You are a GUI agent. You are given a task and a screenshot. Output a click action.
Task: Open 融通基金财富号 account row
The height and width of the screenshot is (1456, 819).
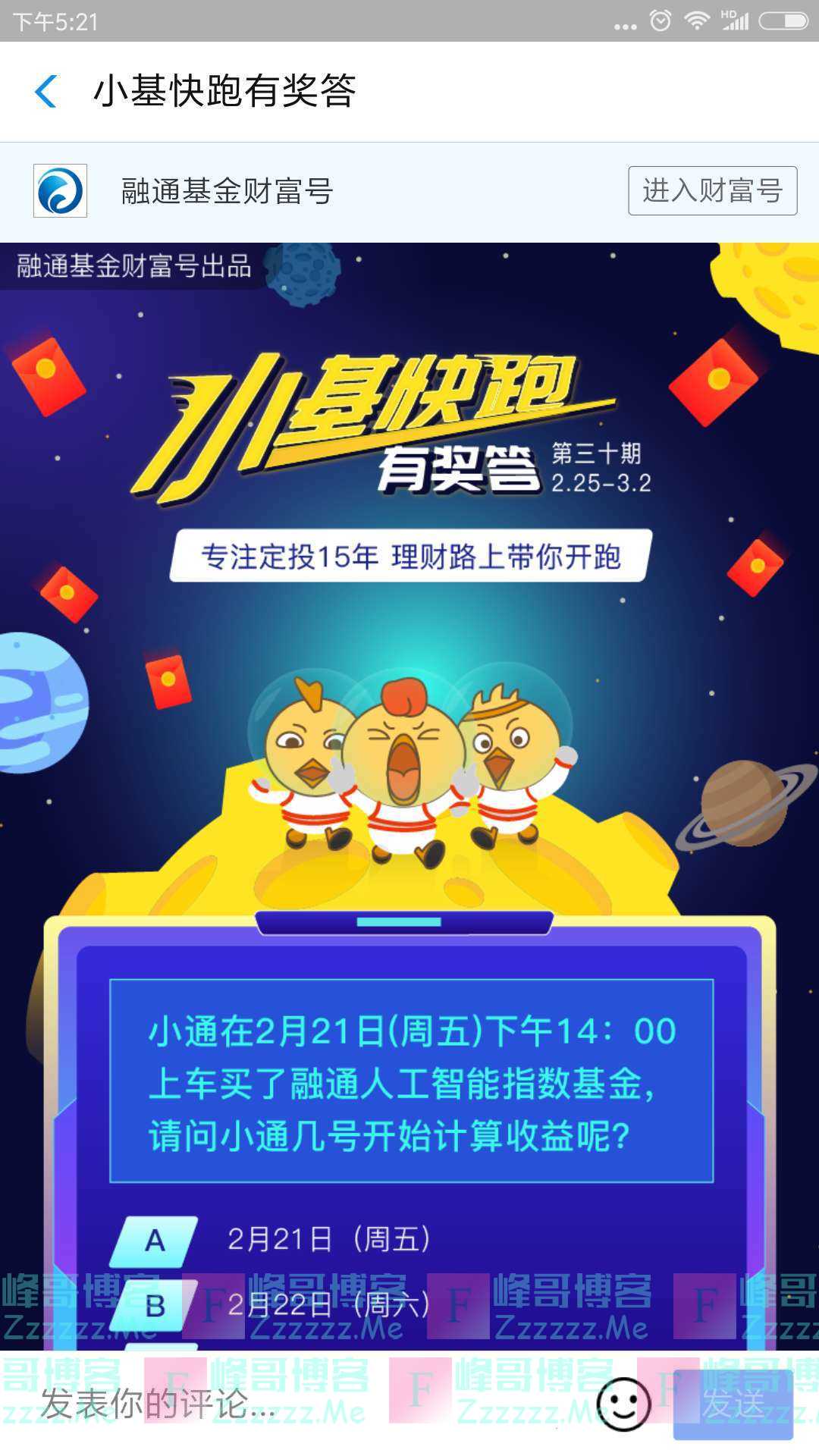tap(227, 191)
